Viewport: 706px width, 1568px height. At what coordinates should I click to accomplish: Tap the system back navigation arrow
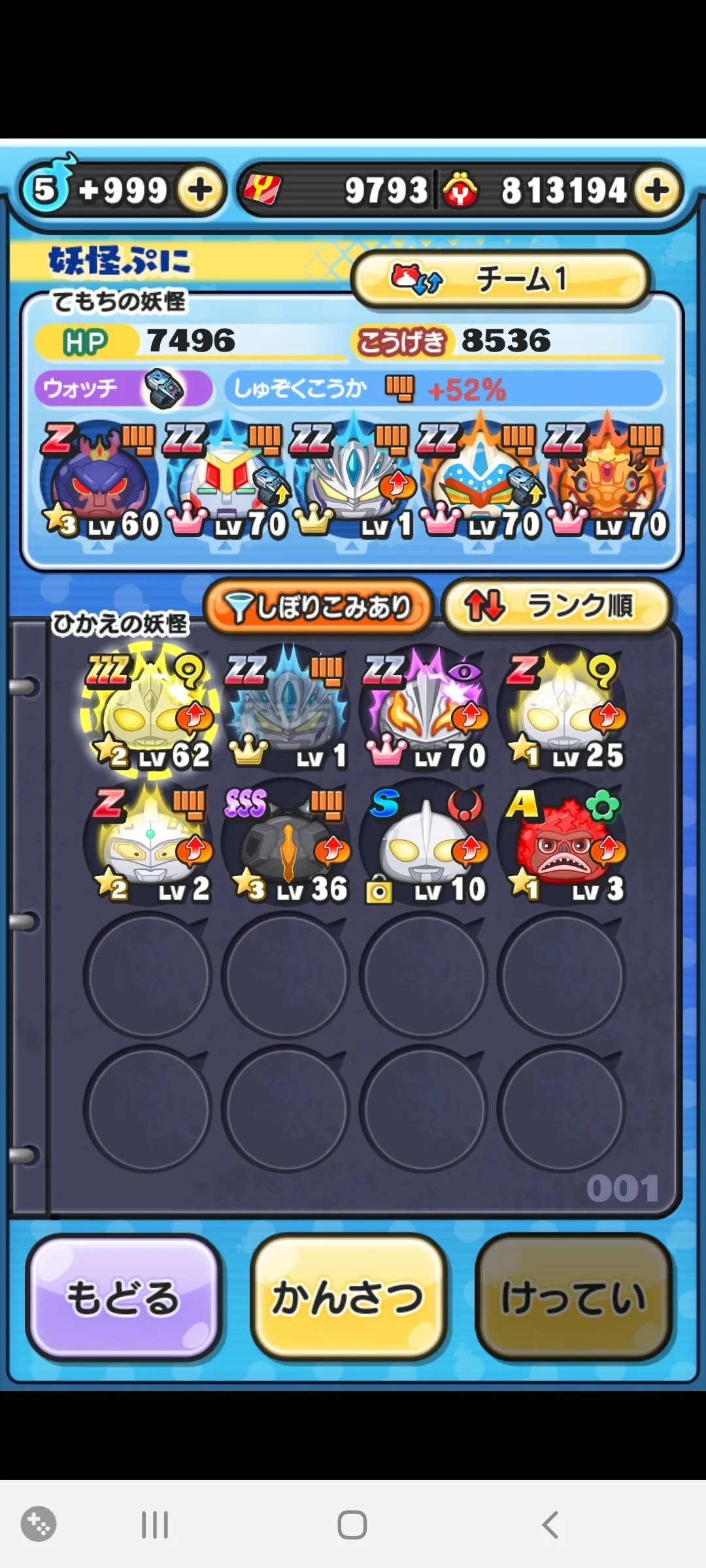click(550, 1525)
